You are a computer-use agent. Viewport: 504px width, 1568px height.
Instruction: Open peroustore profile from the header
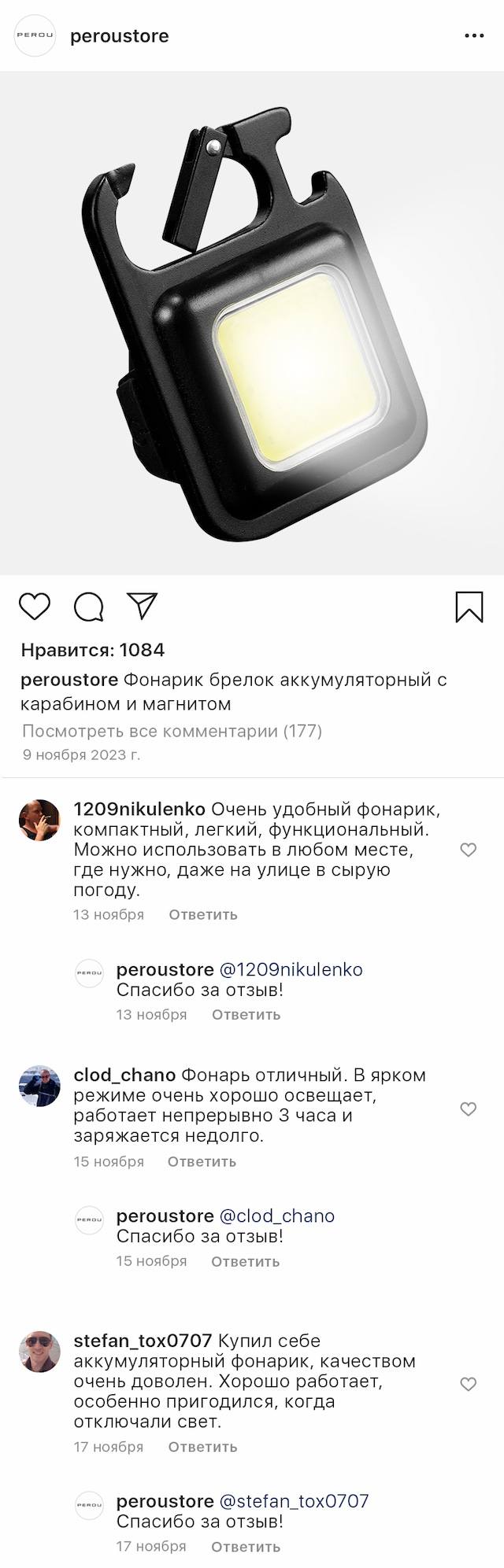point(119,36)
